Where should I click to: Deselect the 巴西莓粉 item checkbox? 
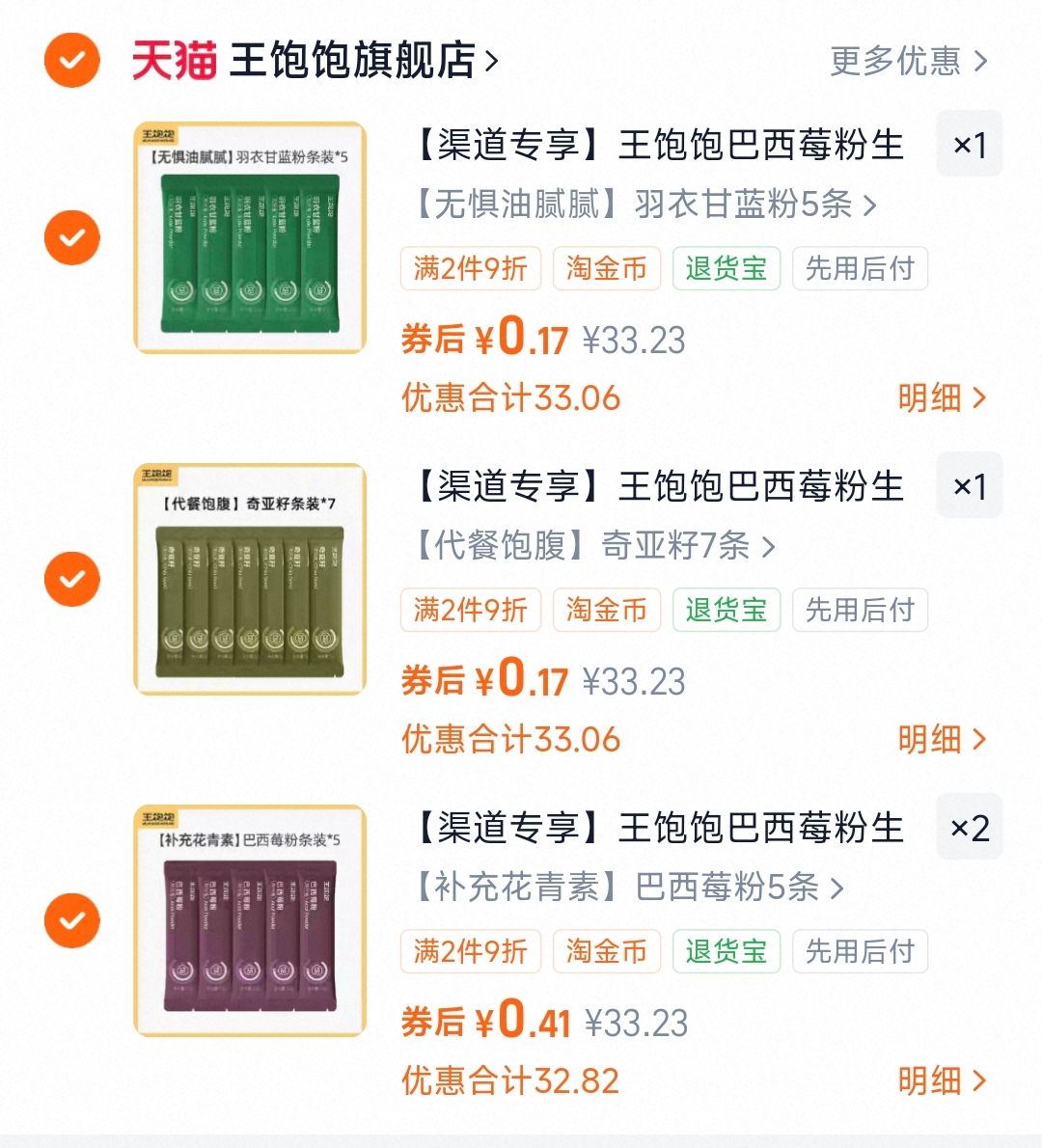point(72,920)
